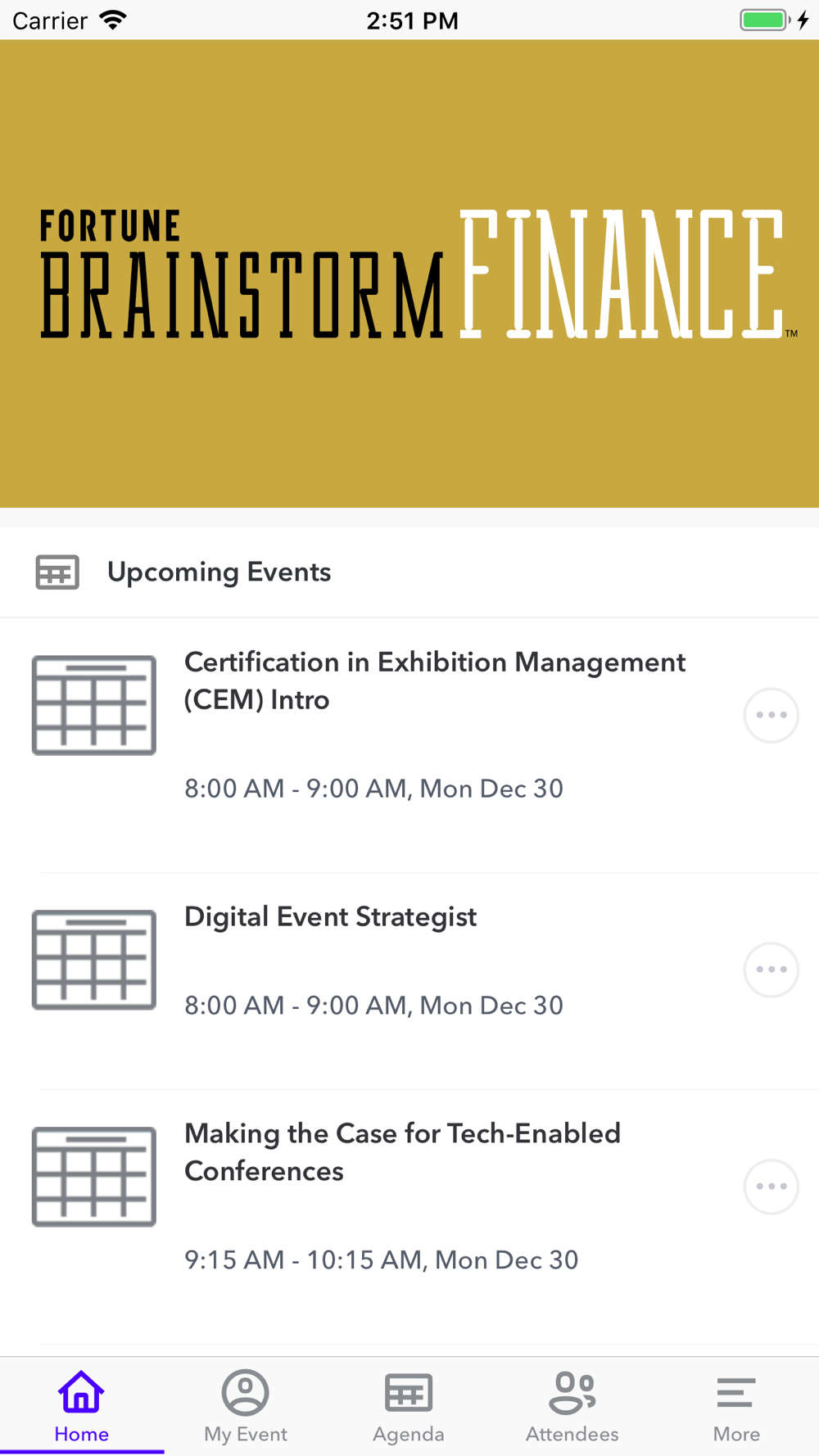
Task: Open the More tab
Action: click(x=736, y=1406)
